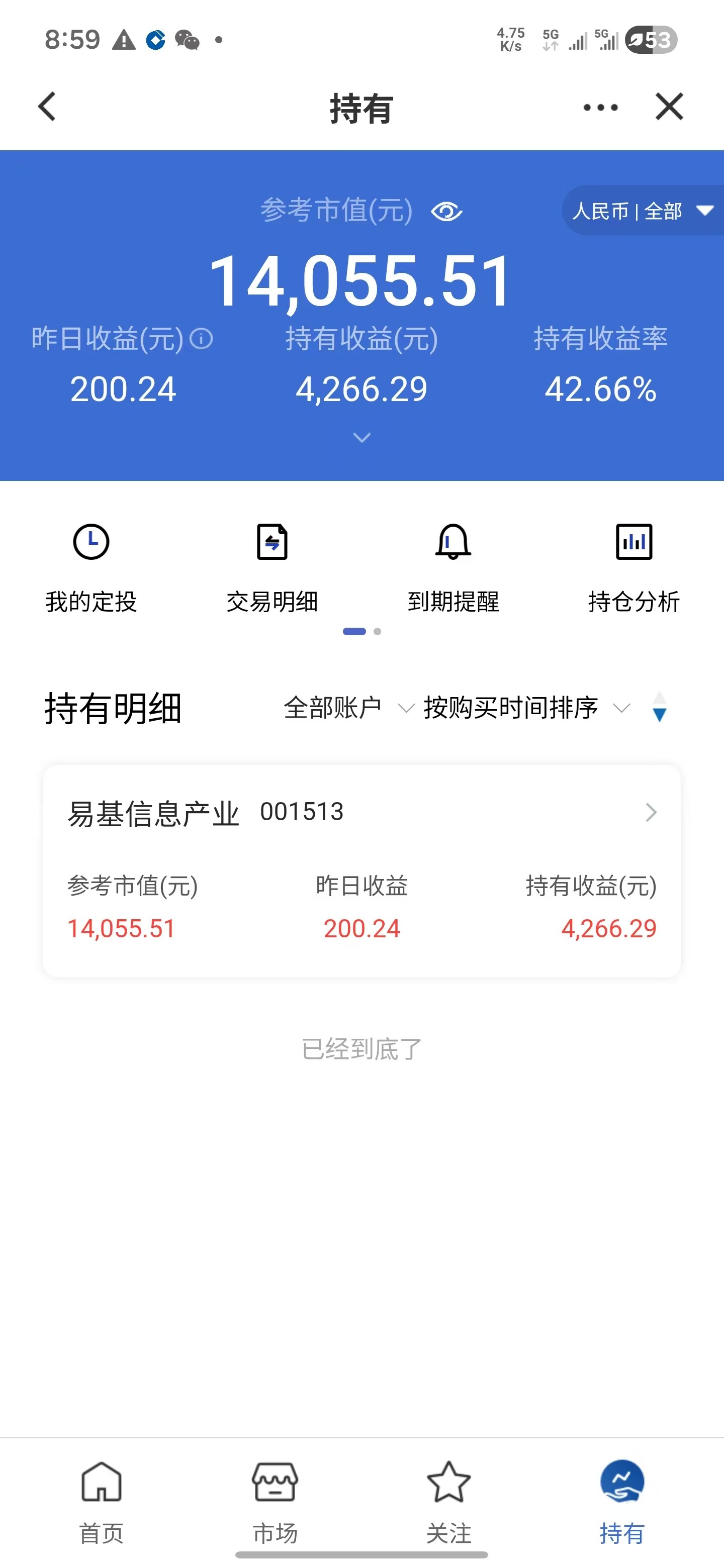Hide the market value with the eye icon
The height and width of the screenshot is (1568, 724).
tap(446, 212)
